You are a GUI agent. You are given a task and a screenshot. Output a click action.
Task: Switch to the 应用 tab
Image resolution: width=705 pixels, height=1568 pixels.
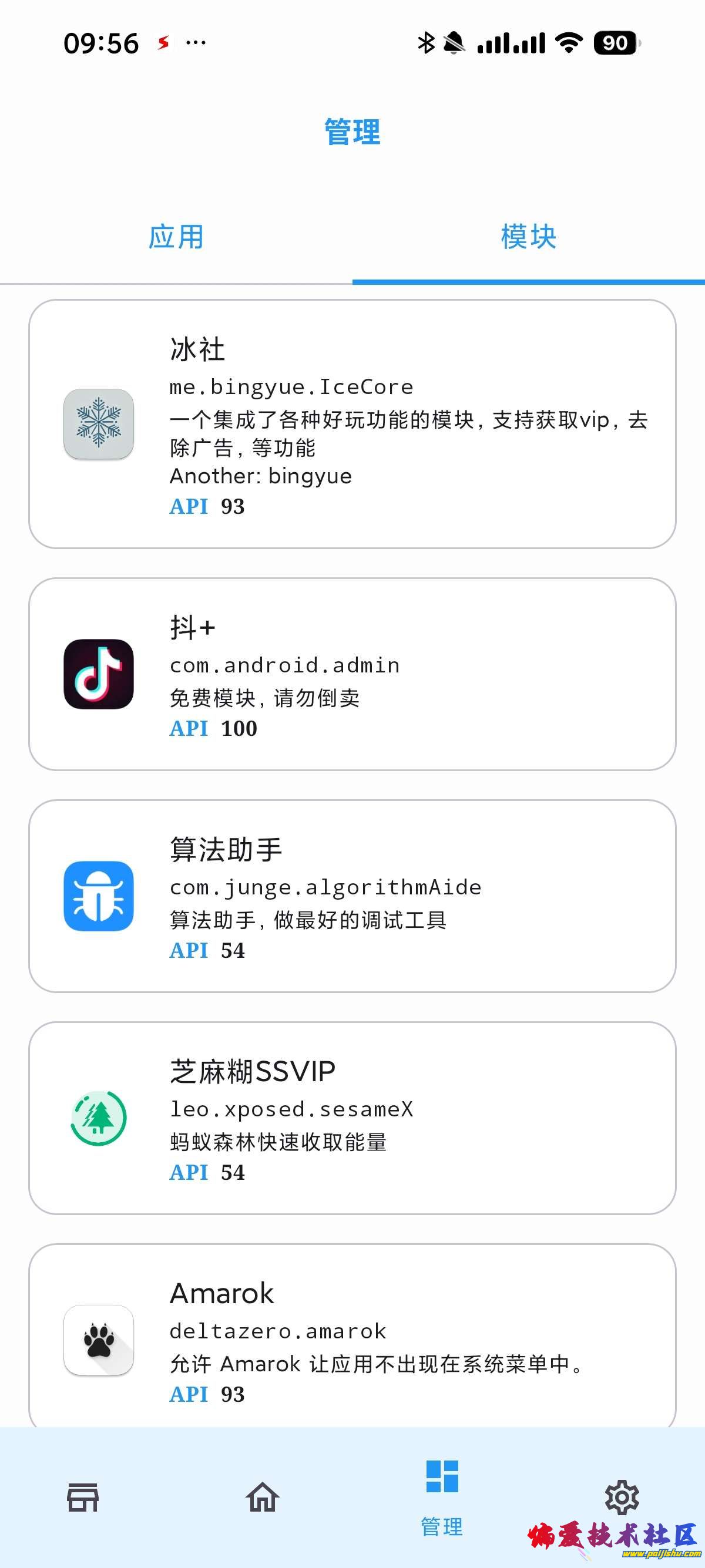(176, 237)
